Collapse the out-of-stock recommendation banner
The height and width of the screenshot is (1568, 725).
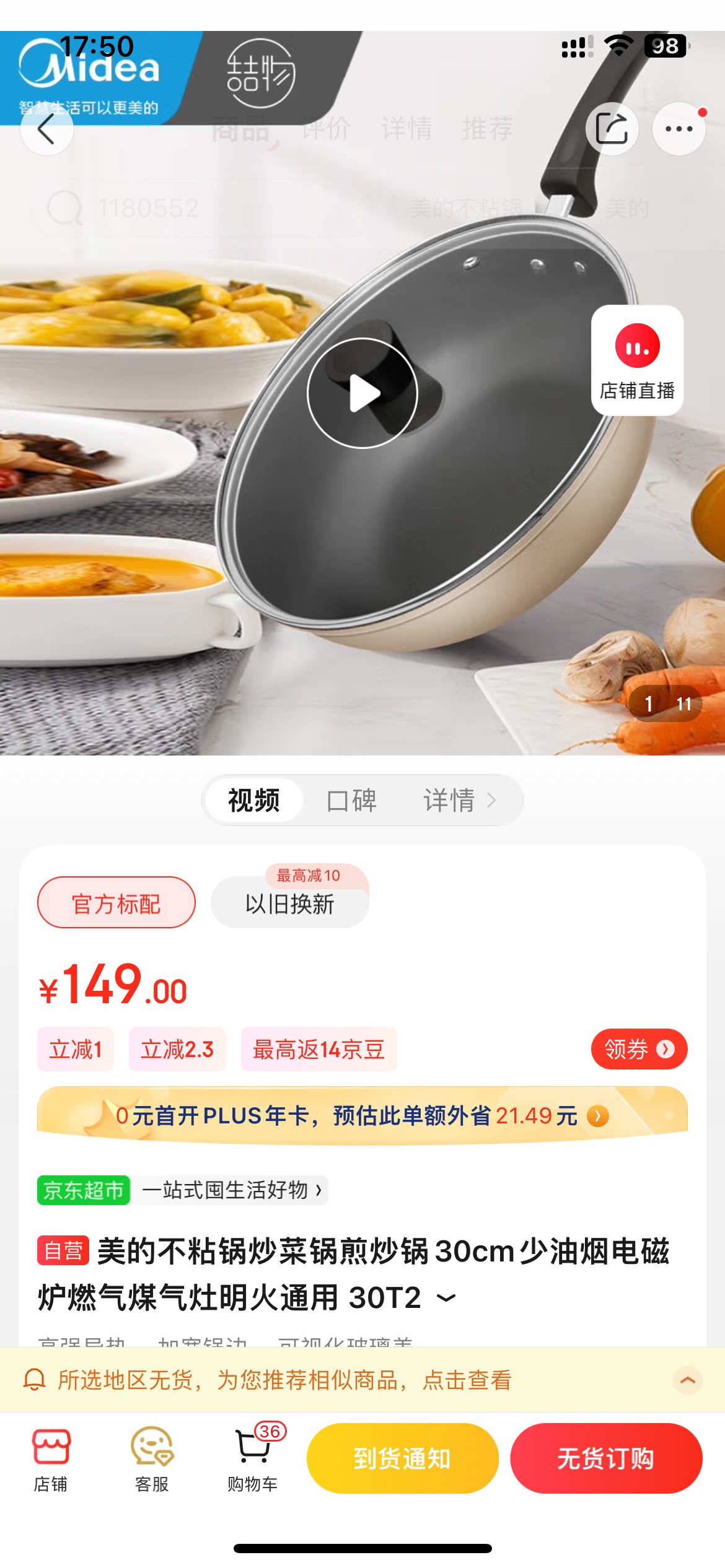click(687, 1380)
